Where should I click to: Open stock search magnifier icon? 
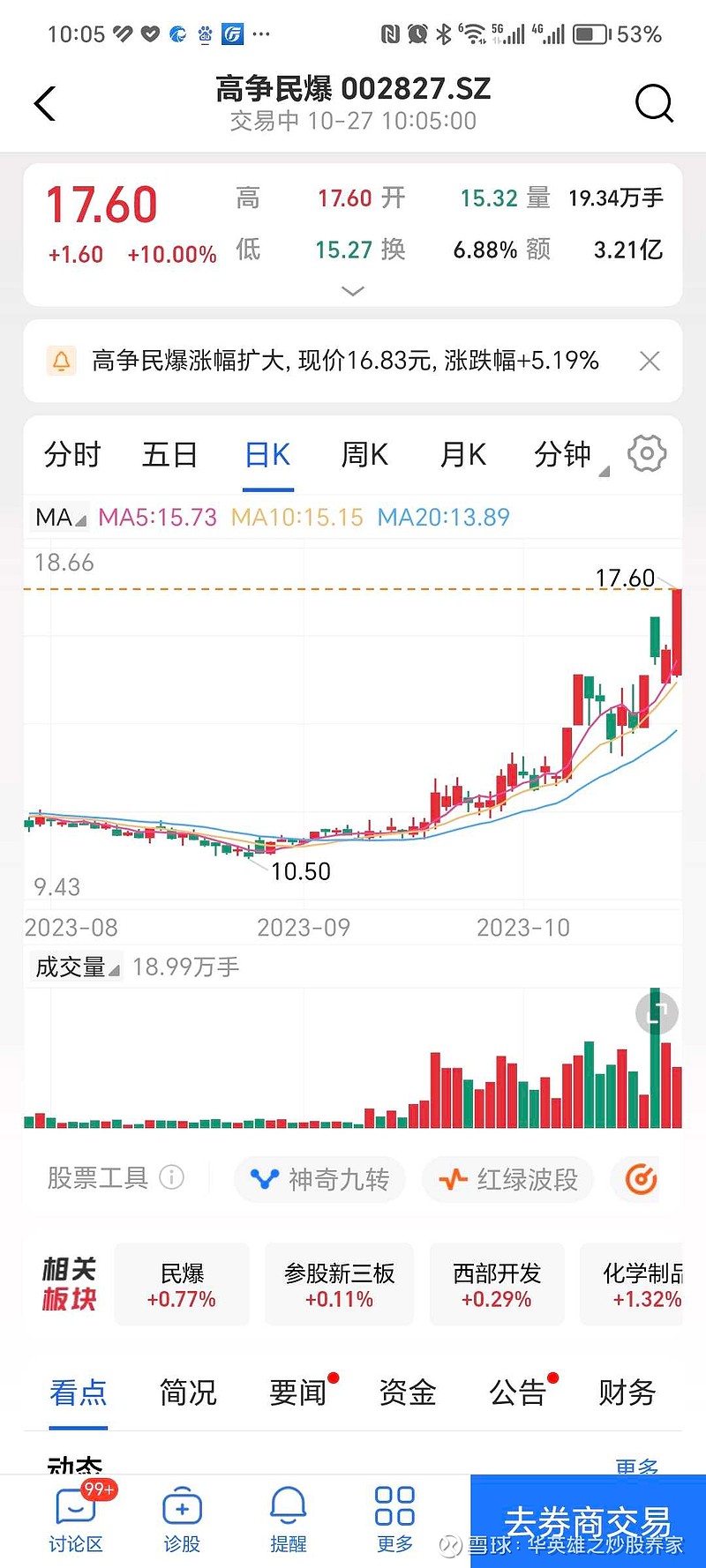[x=654, y=104]
